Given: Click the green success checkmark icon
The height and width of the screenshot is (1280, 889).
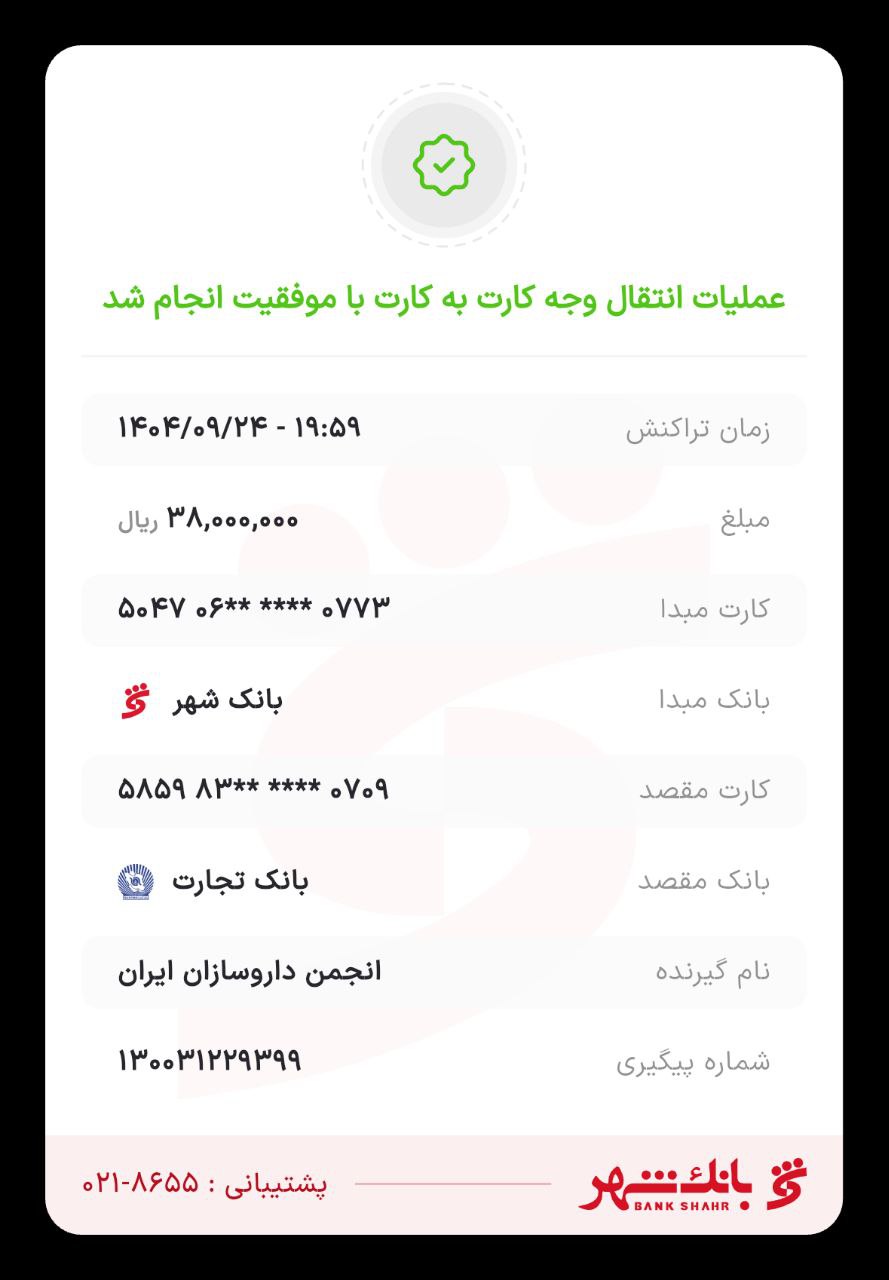Looking at the screenshot, I should [x=444, y=163].
